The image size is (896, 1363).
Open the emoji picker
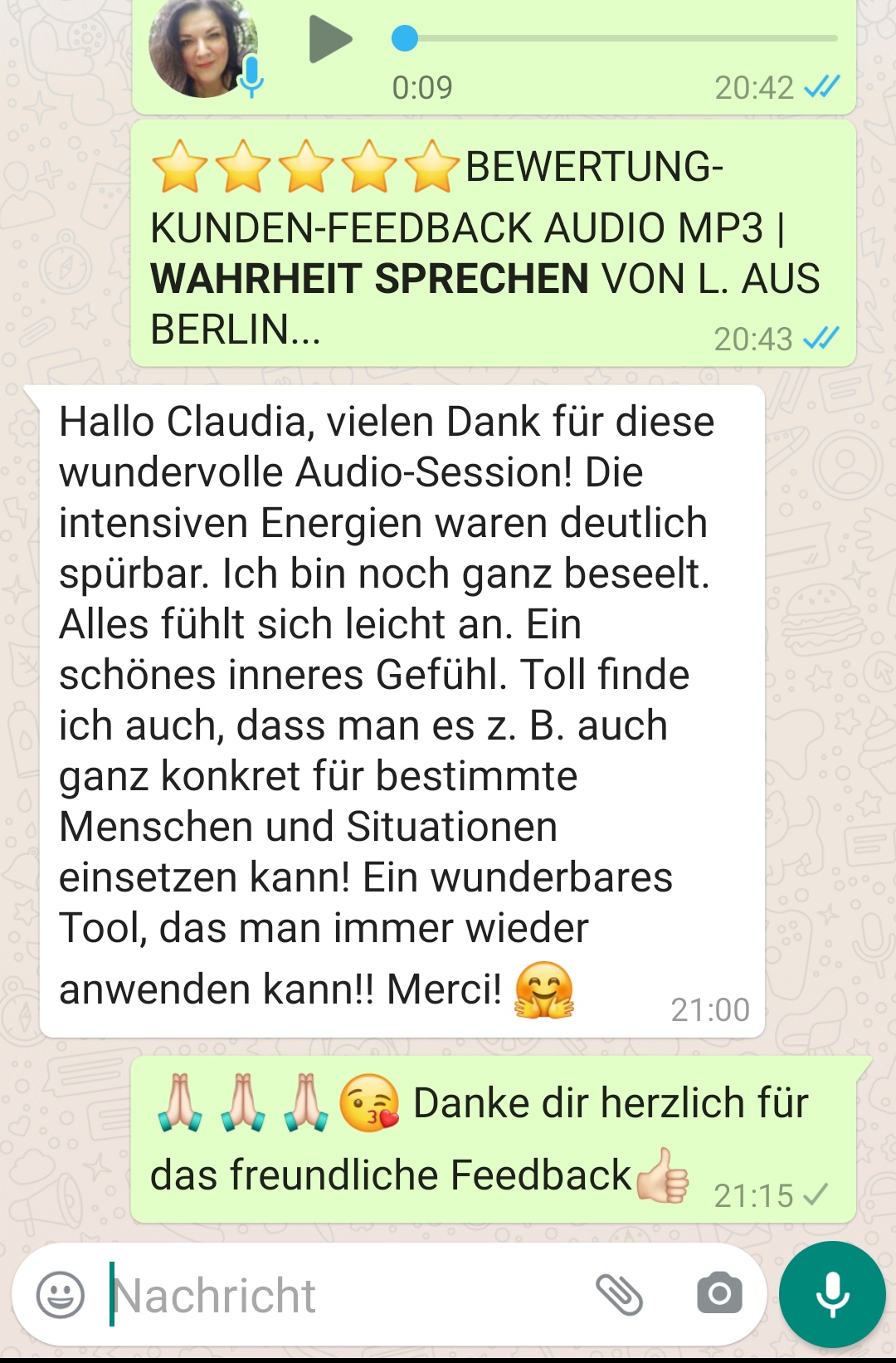[61, 1295]
